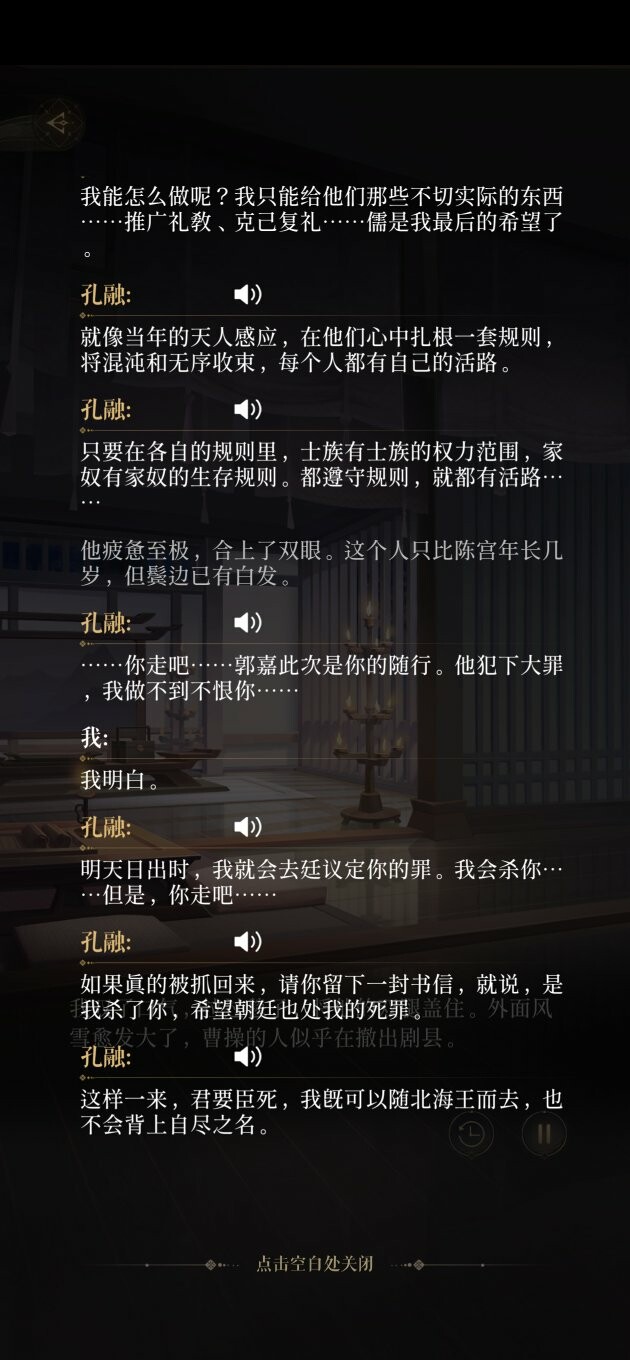The image size is (630, 1360).
Task: Play voice for line starting 就像当年的天人感应
Action: pos(247,294)
